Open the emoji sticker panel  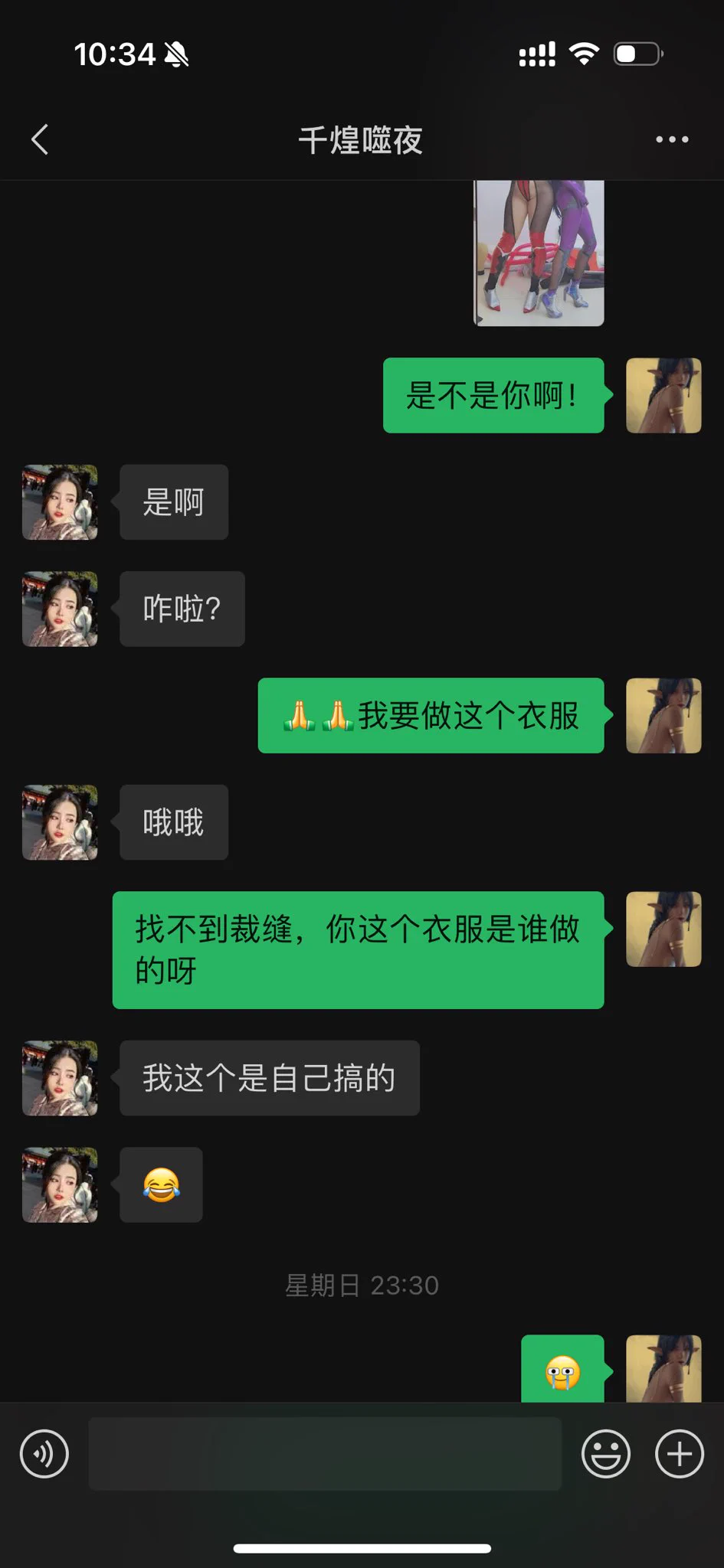pos(606,1453)
